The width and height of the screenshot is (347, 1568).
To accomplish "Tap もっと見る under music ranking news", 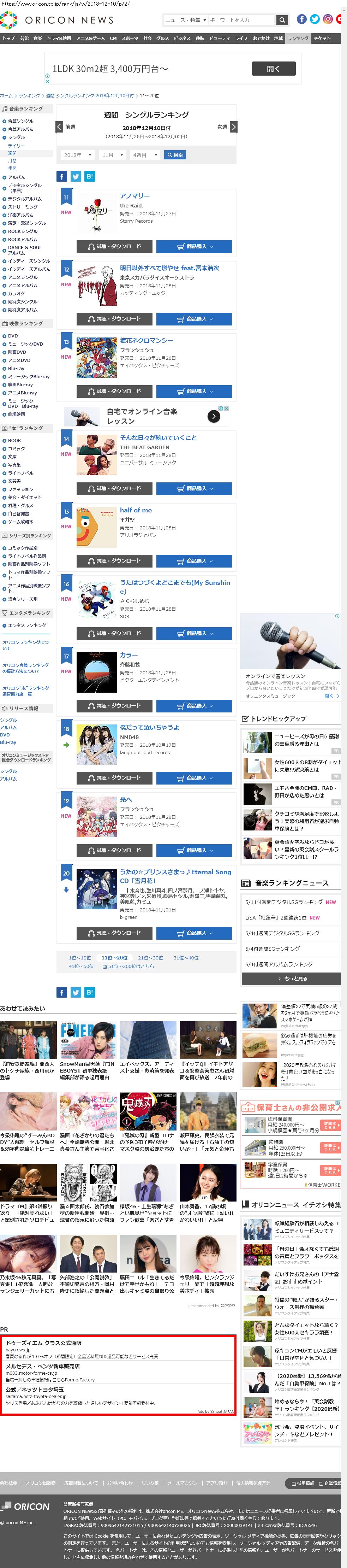I will [292, 979].
